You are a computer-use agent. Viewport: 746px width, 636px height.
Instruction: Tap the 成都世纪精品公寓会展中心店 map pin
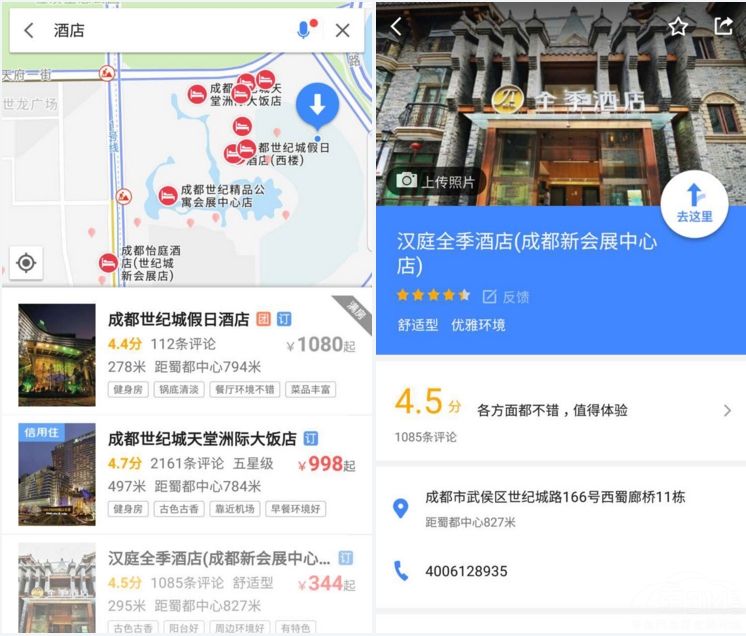(168, 195)
